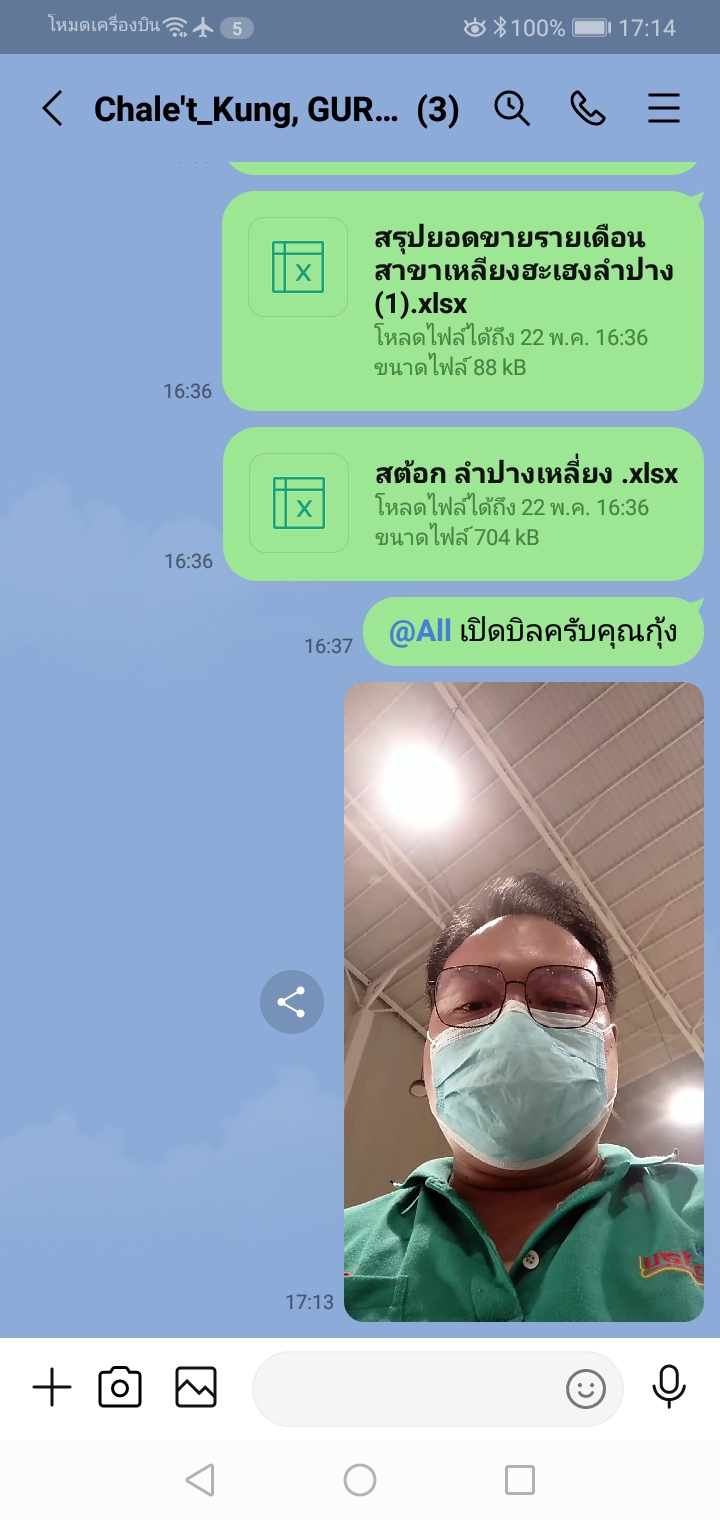Open the gallery image picker
Image resolution: width=720 pixels, height=1520 pixels.
click(196, 1388)
